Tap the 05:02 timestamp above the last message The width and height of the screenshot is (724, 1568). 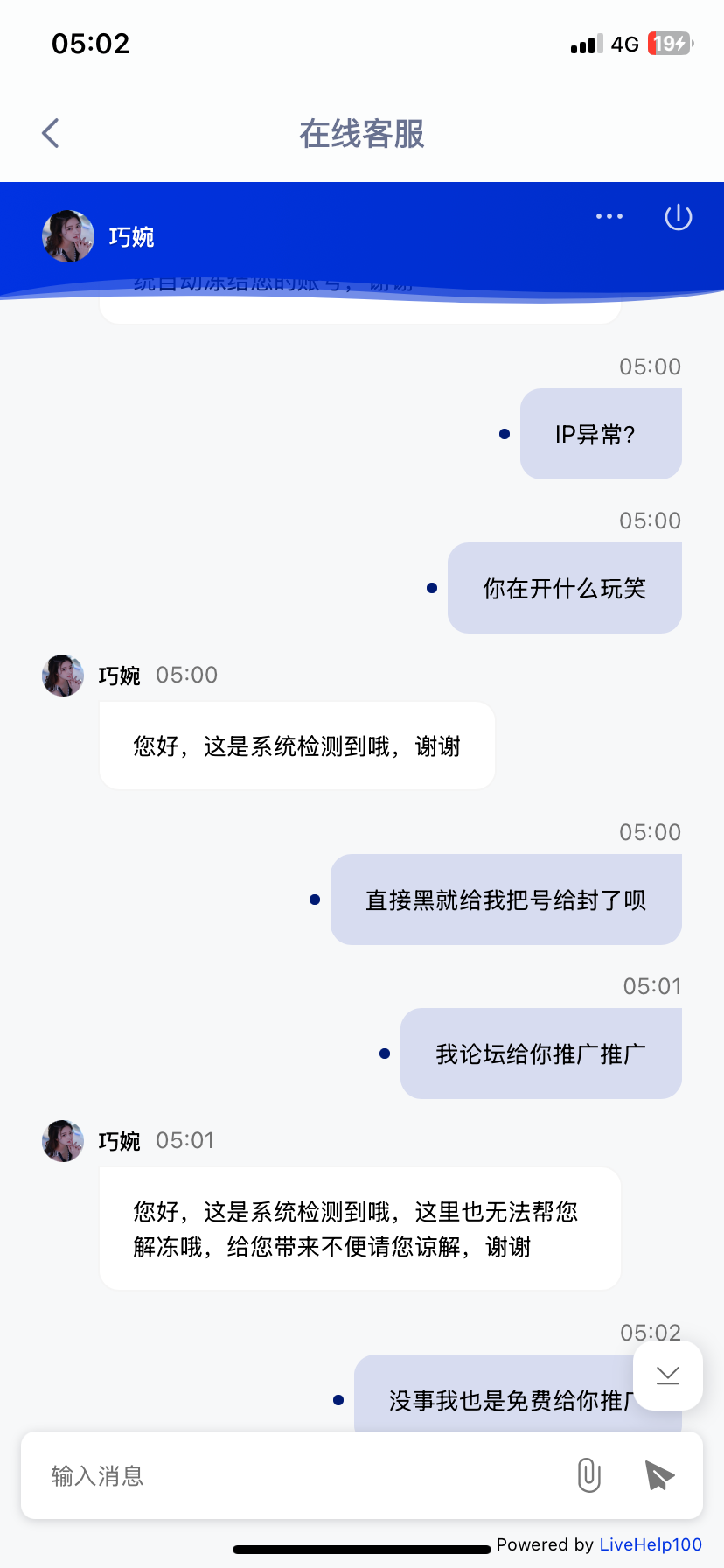[x=651, y=1332]
